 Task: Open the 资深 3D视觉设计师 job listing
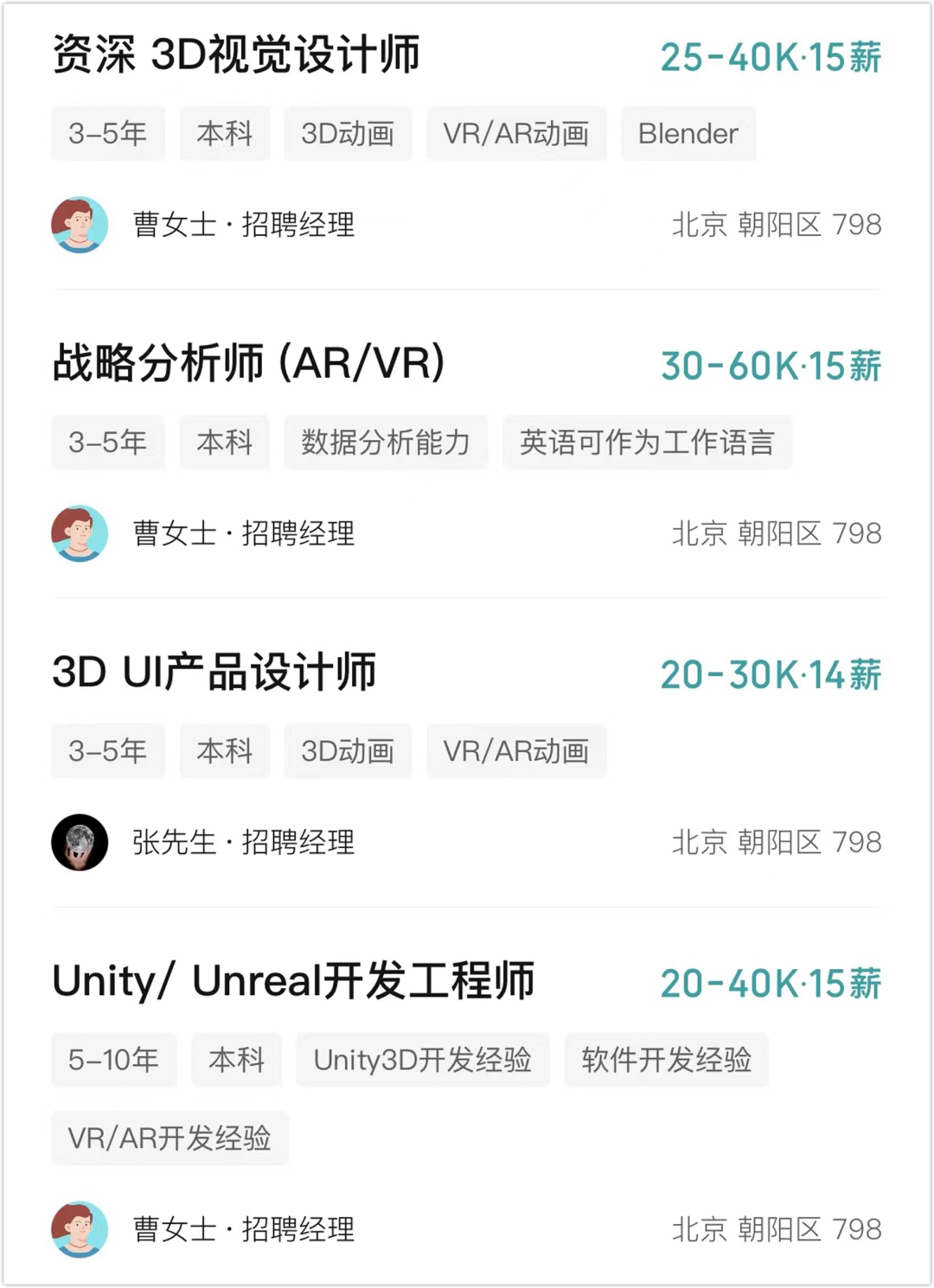tap(236, 55)
